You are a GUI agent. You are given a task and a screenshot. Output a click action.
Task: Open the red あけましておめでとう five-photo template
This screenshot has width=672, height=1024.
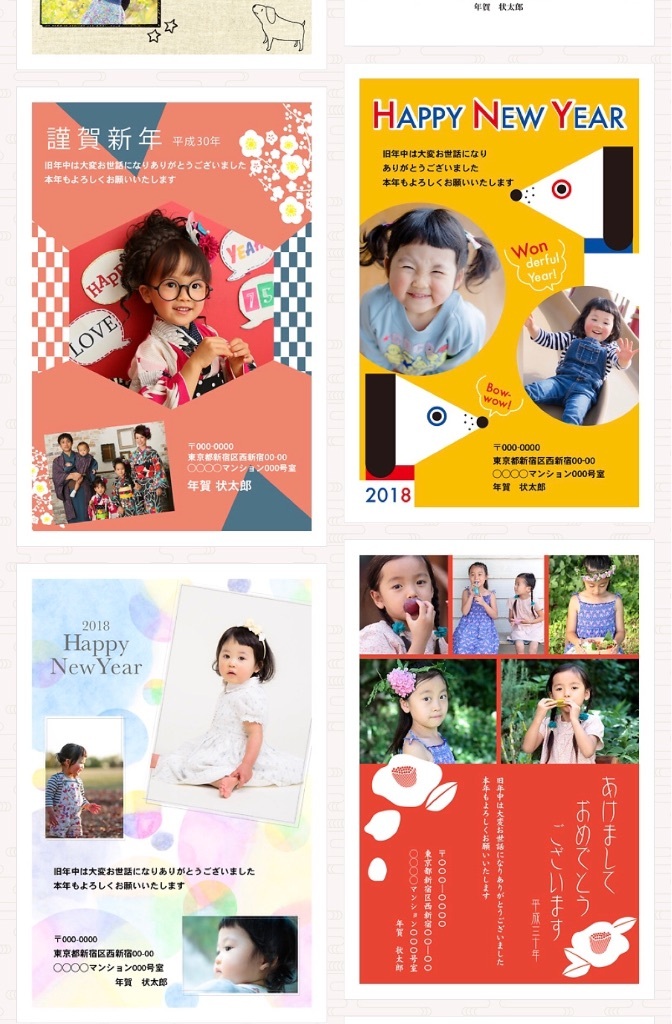(499, 770)
